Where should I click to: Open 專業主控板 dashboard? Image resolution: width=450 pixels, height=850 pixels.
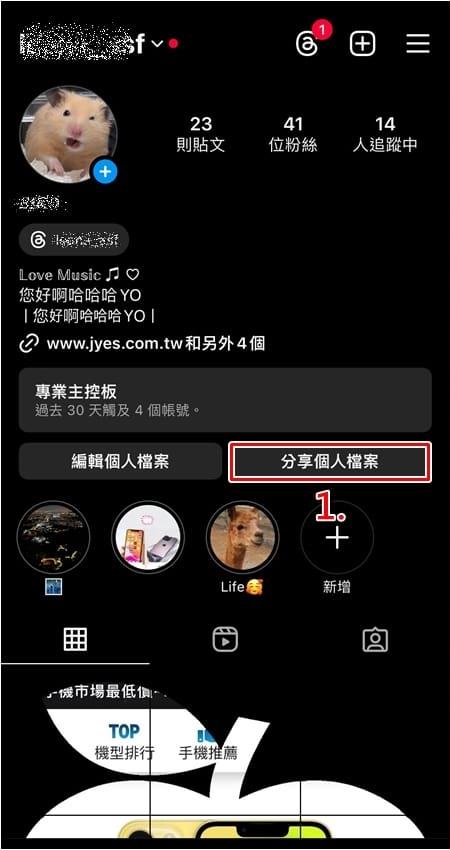tap(225, 400)
